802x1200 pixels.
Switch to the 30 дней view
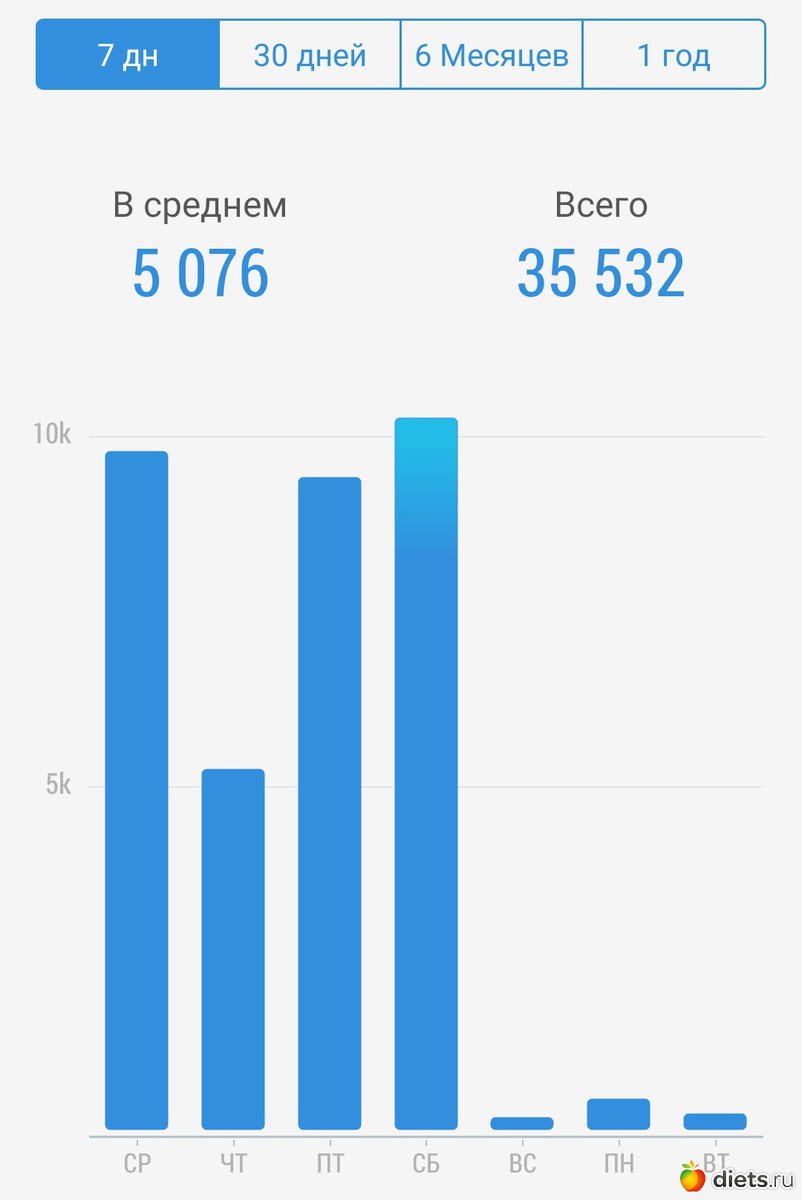coord(309,55)
